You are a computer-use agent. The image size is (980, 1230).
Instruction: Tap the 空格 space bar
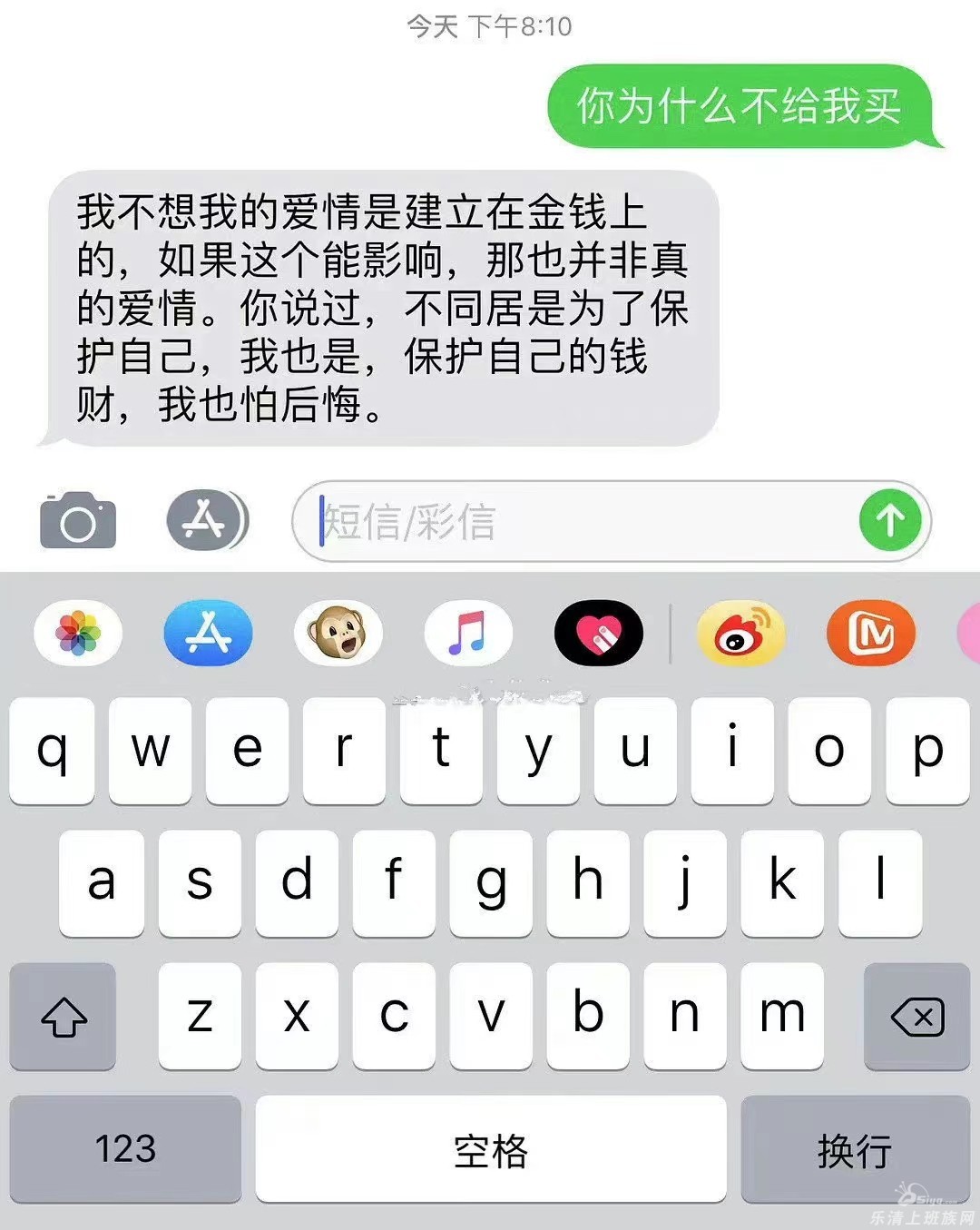490,1148
